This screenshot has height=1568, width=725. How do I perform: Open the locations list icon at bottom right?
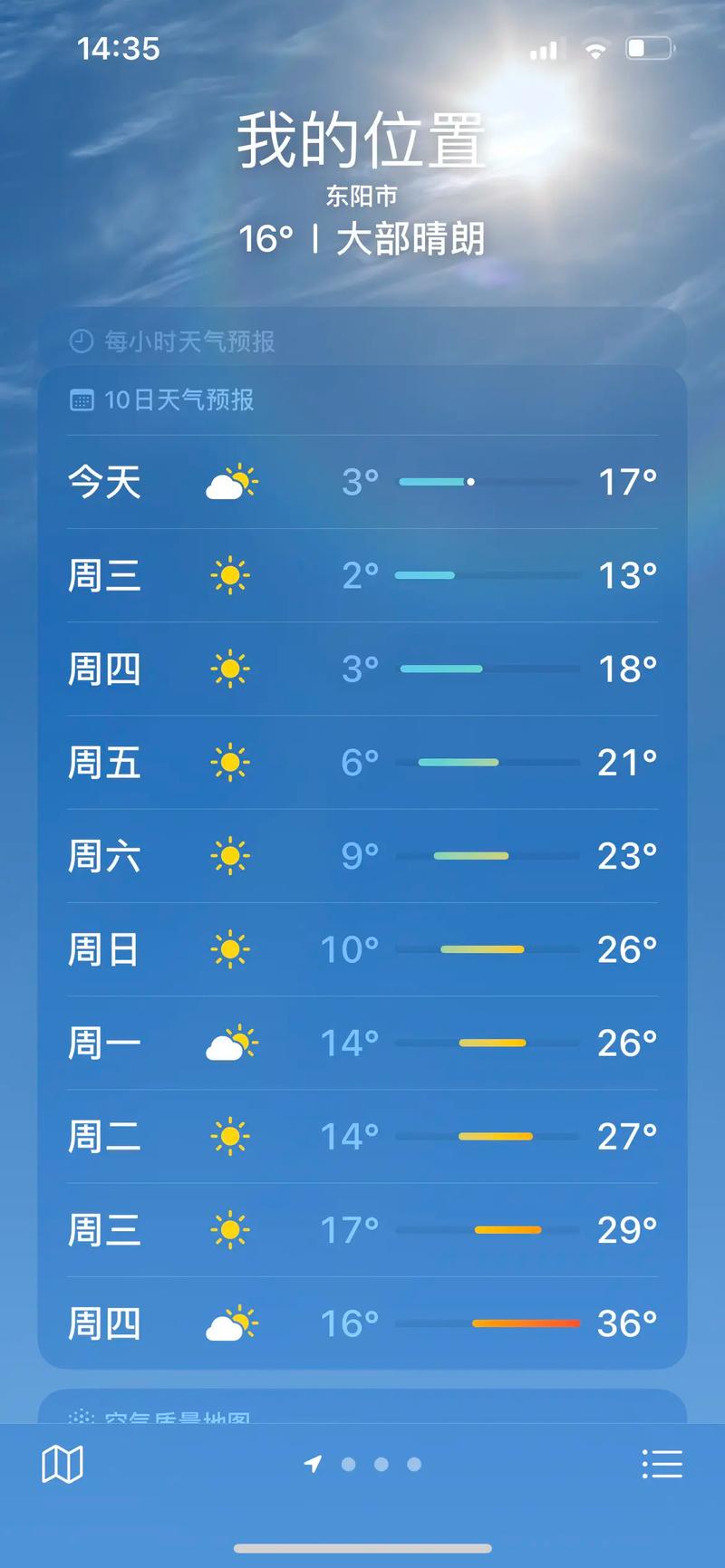(663, 1462)
